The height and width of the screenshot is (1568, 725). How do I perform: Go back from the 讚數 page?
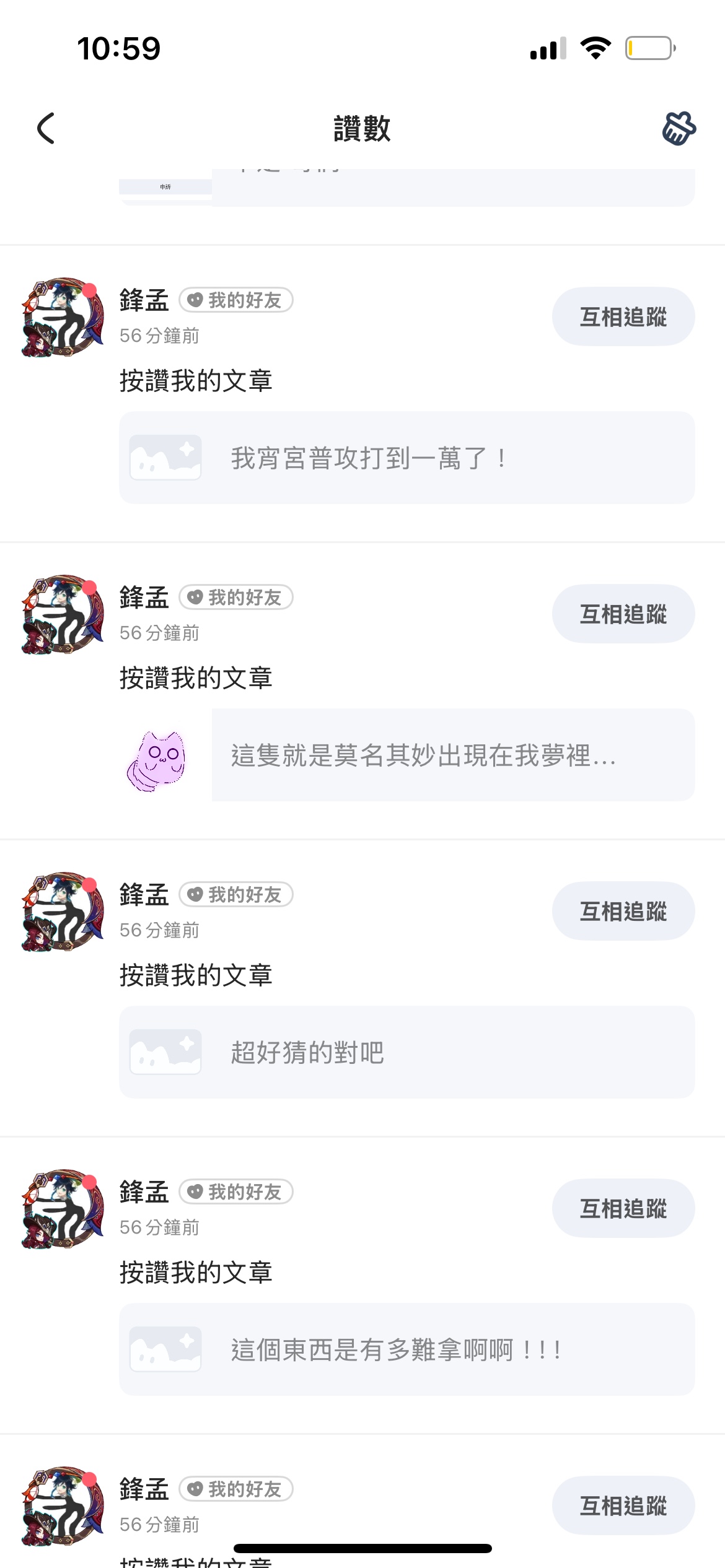pos(46,128)
